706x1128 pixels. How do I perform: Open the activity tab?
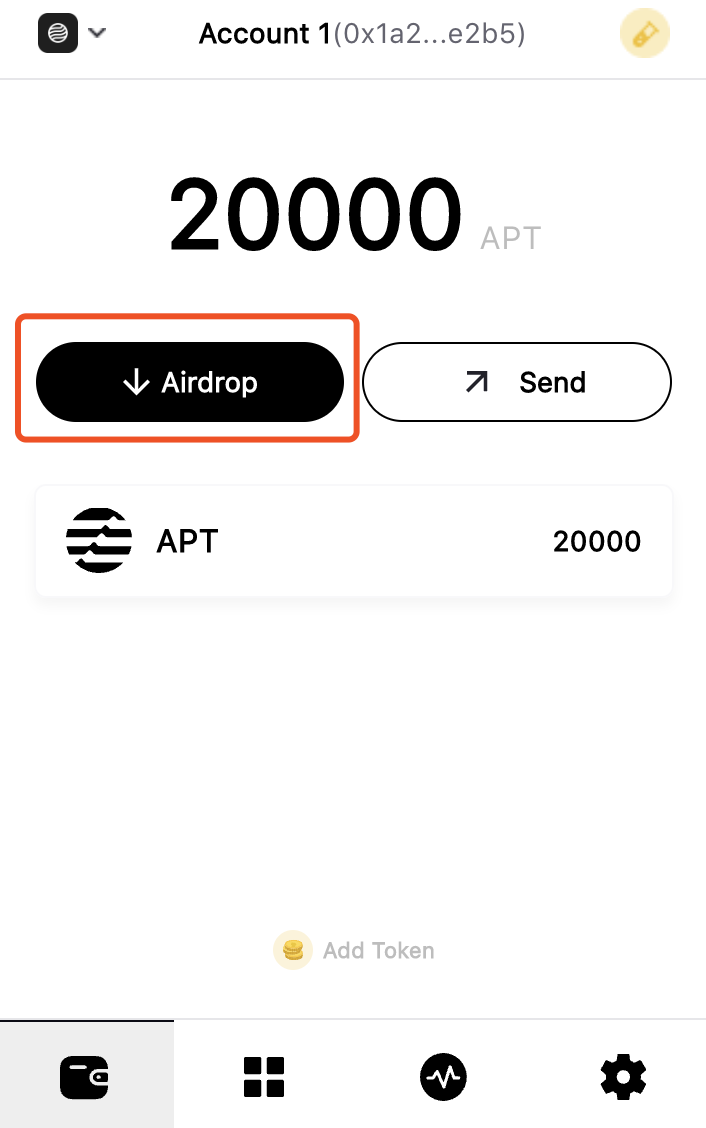click(443, 1077)
